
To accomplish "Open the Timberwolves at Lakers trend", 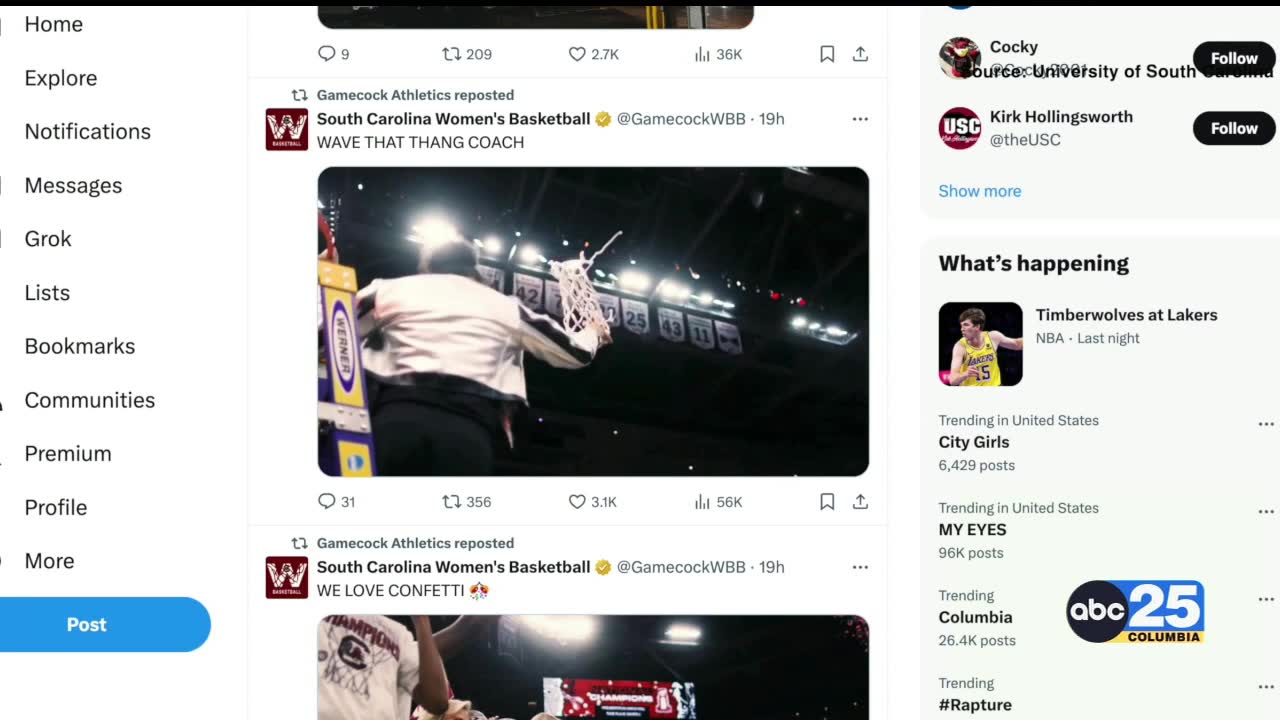I will pos(1126,315).
